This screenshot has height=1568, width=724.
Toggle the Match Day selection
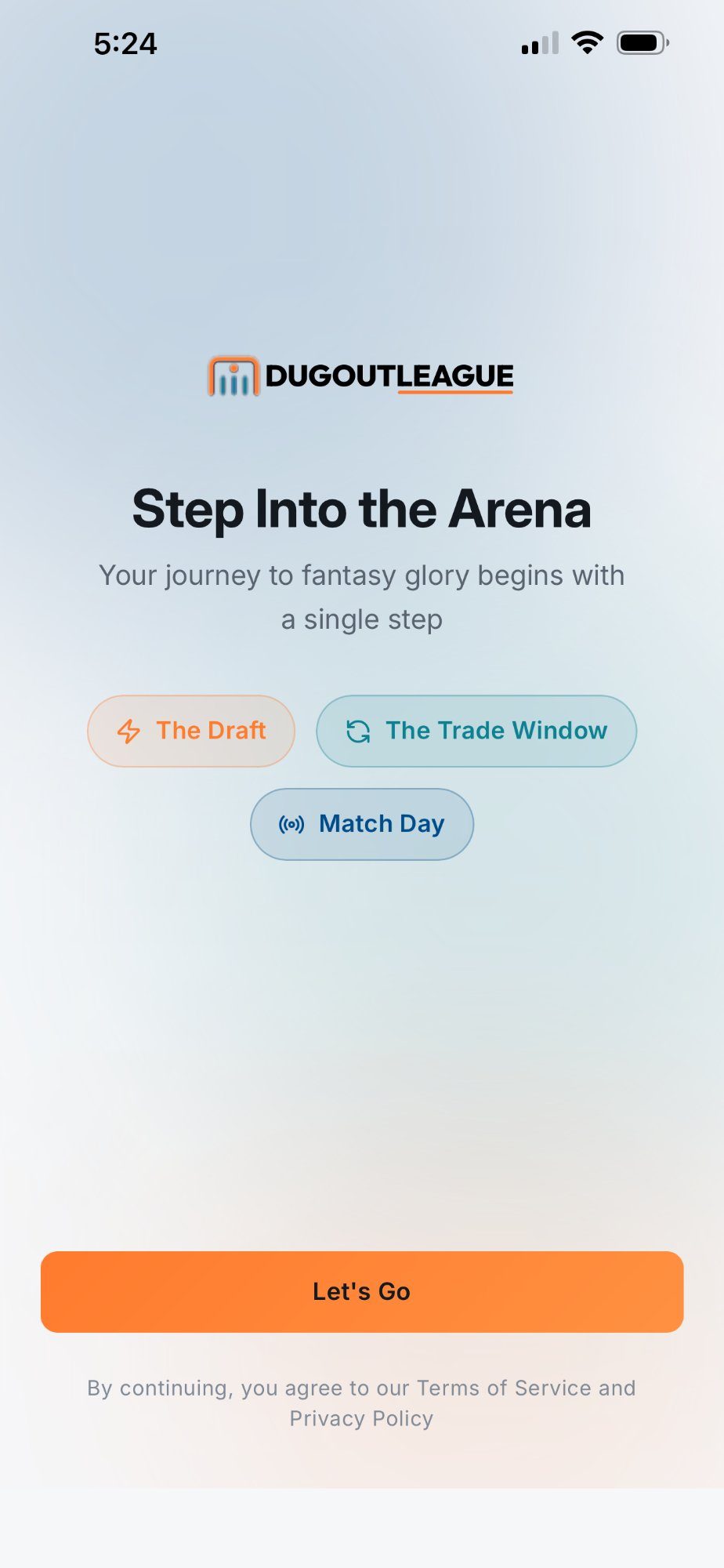(x=361, y=824)
